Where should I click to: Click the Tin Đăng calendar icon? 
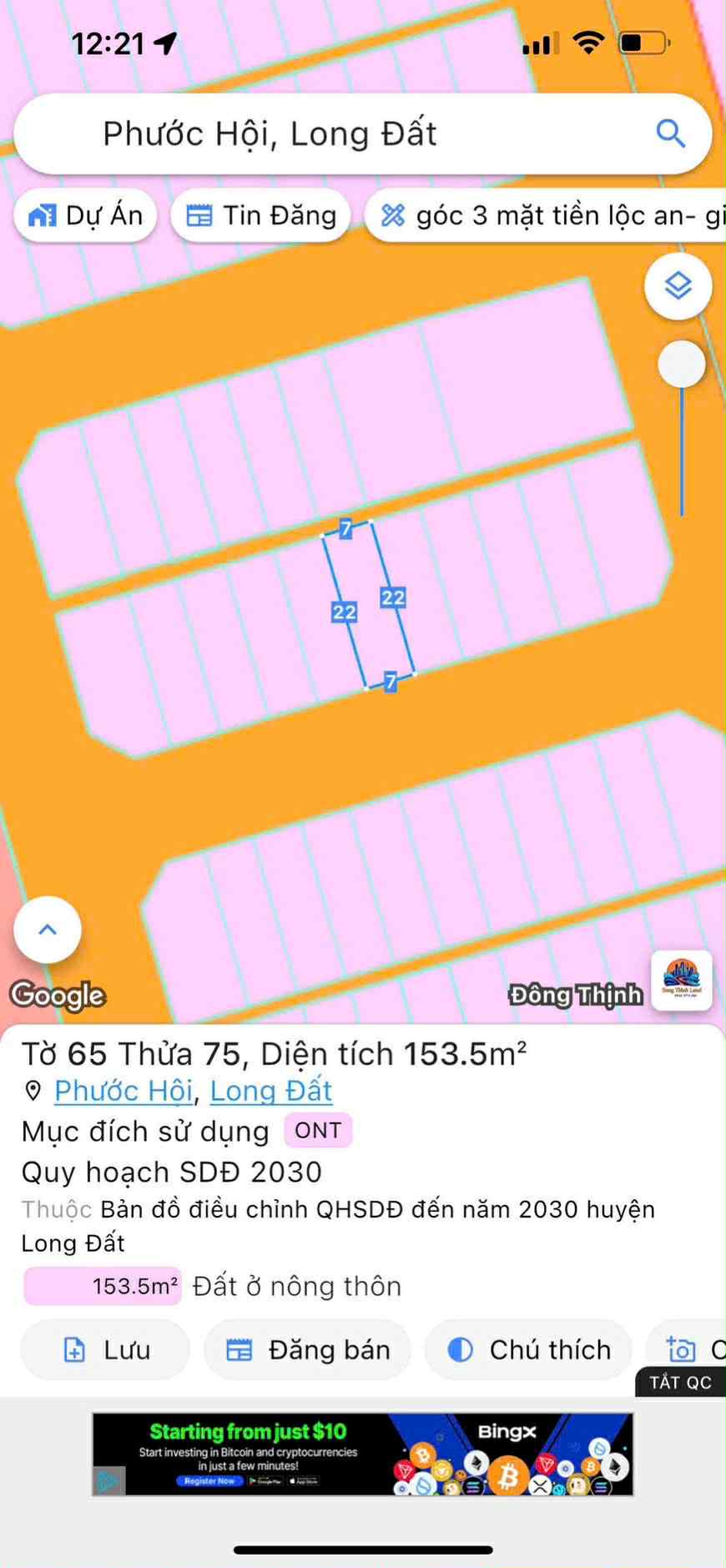tap(200, 214)
